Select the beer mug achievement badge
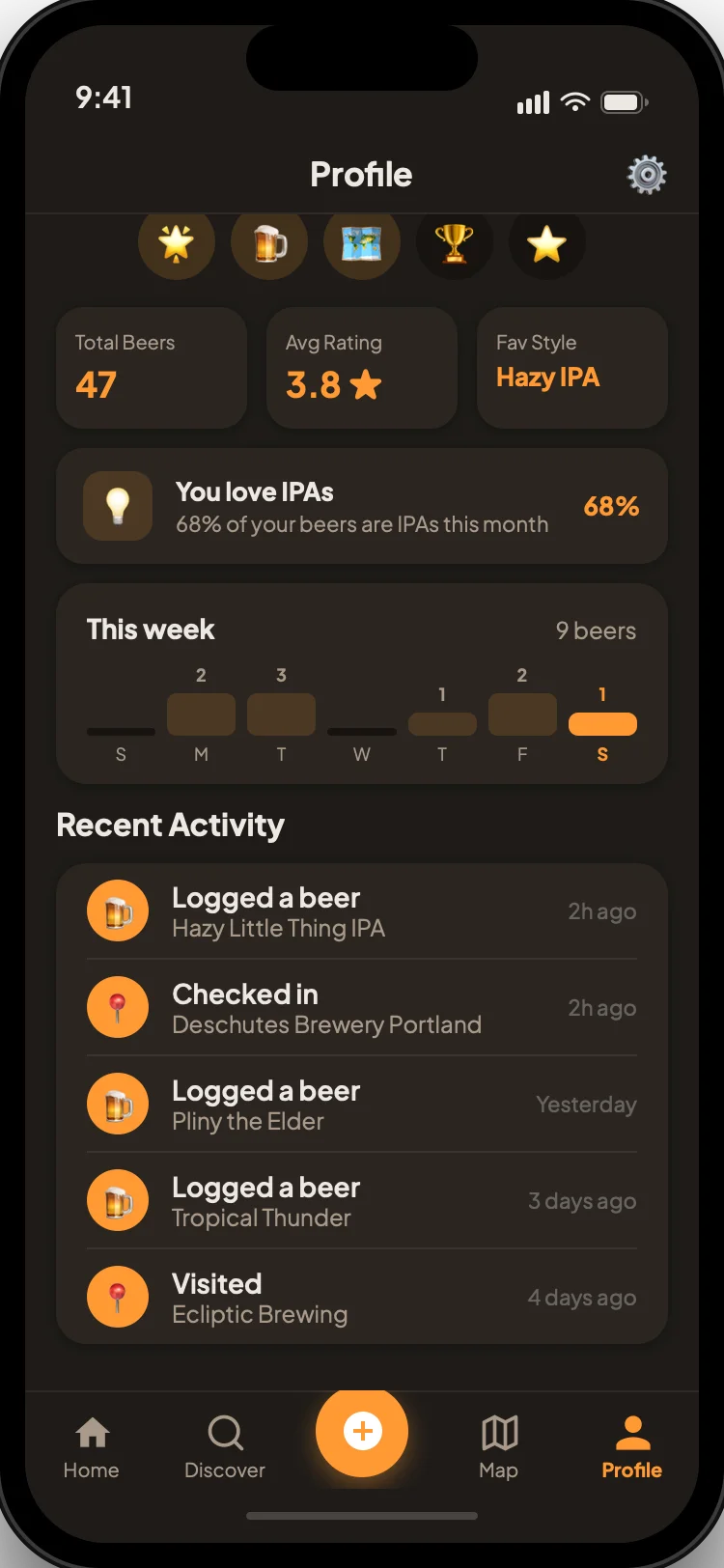This screenshot has width=724, height=1568. [x=269, y=243]
